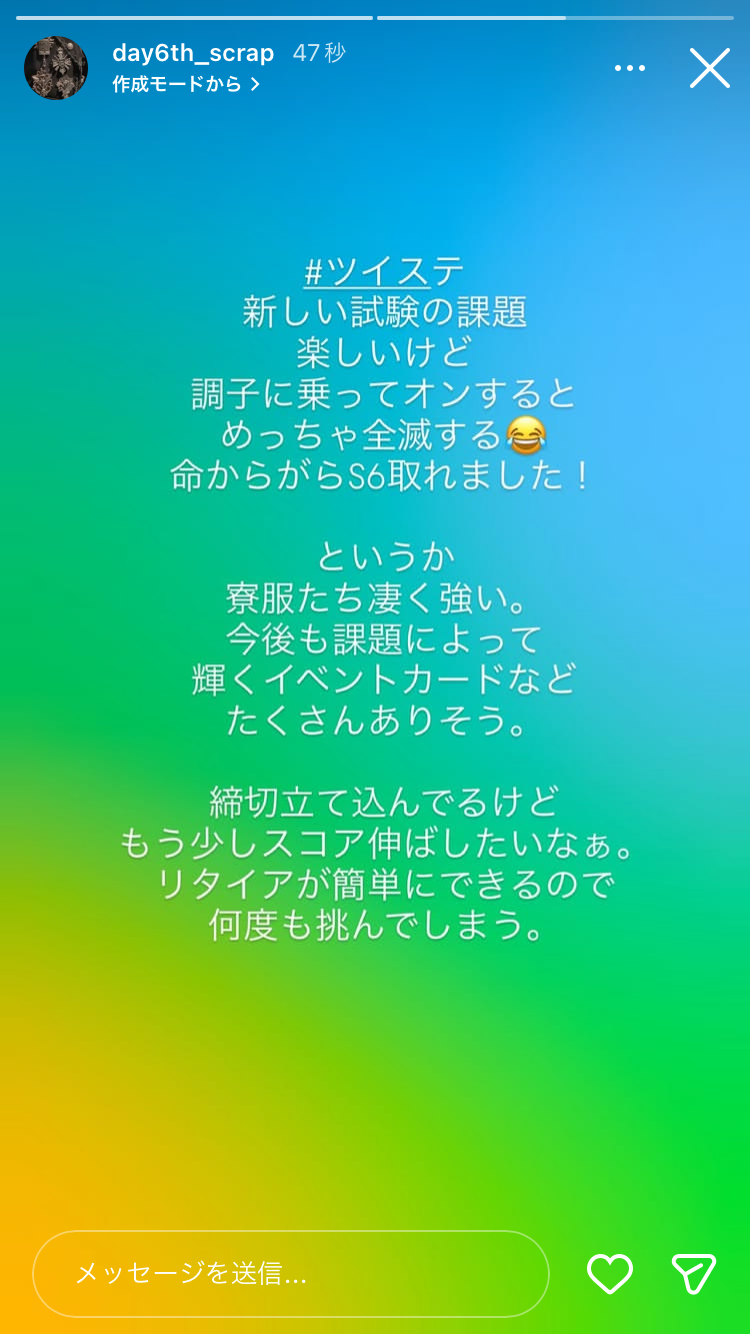Open the three-dot more options menu

(630, 68)
